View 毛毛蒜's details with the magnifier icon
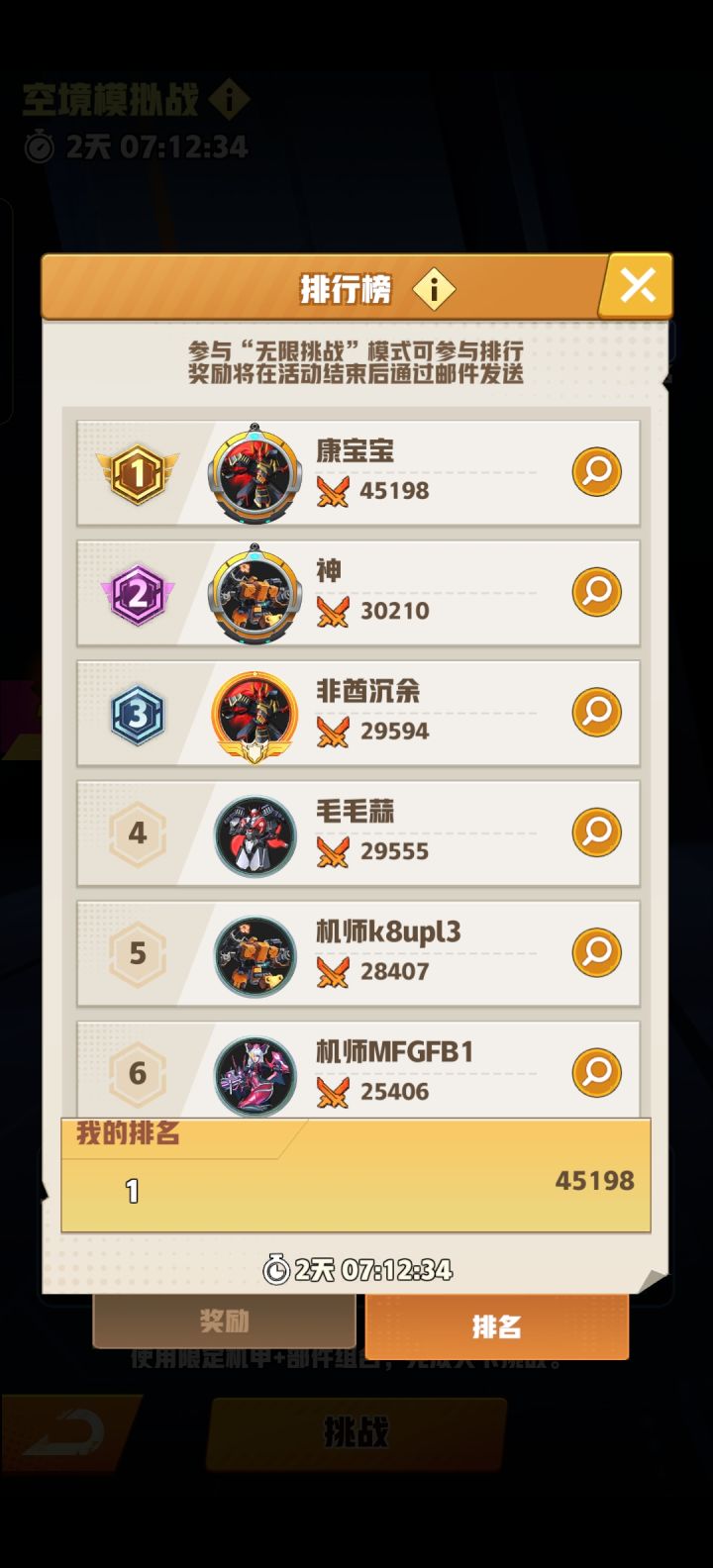713x1568 pixels. 596,833
